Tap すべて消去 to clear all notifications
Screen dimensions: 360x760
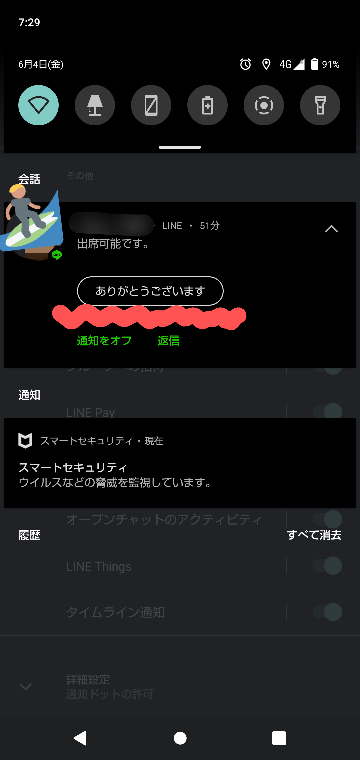(x=314, y=535)
